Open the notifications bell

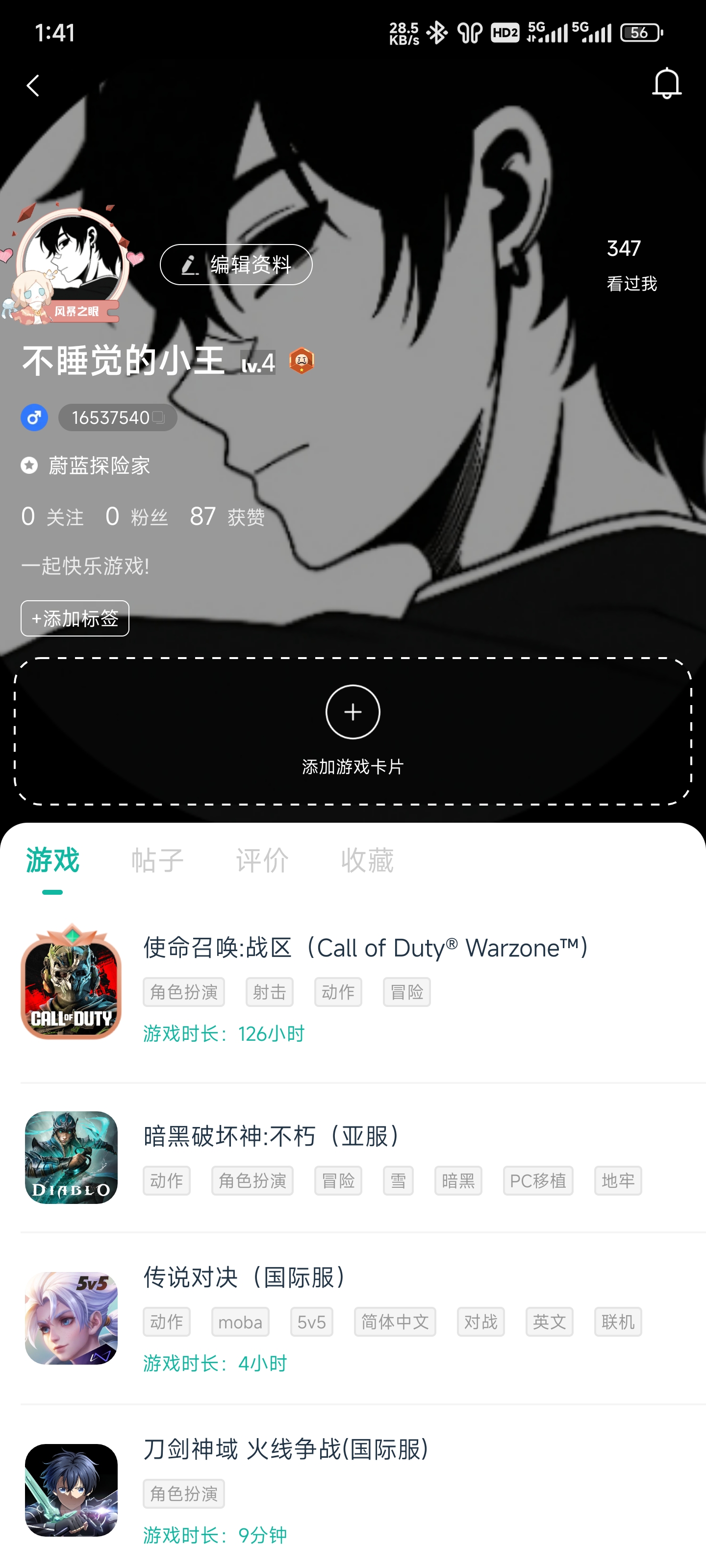pos(666,83)
